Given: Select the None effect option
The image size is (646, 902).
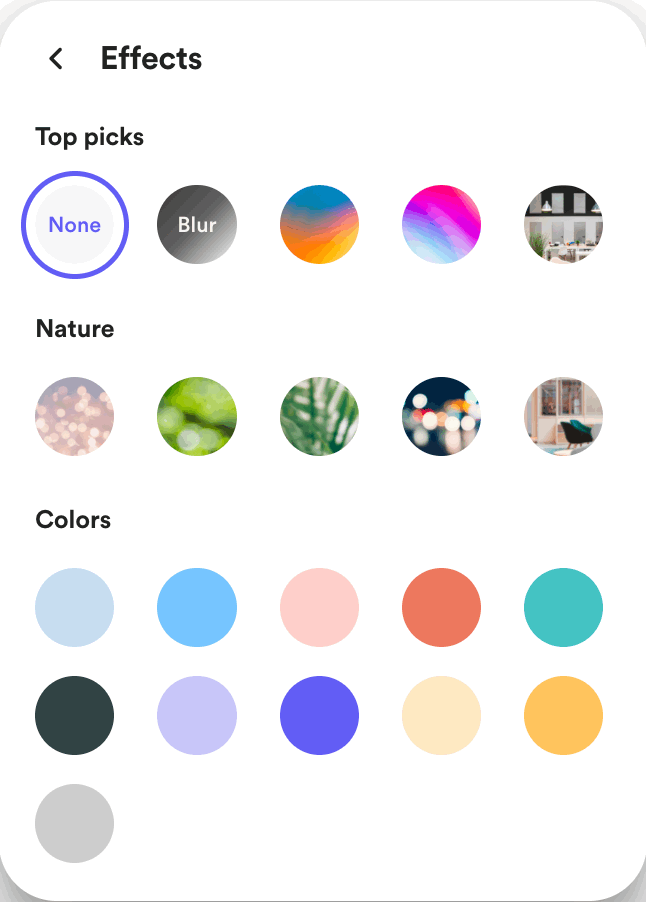Looking at the screenshot, I should click(x=75, y=225).
